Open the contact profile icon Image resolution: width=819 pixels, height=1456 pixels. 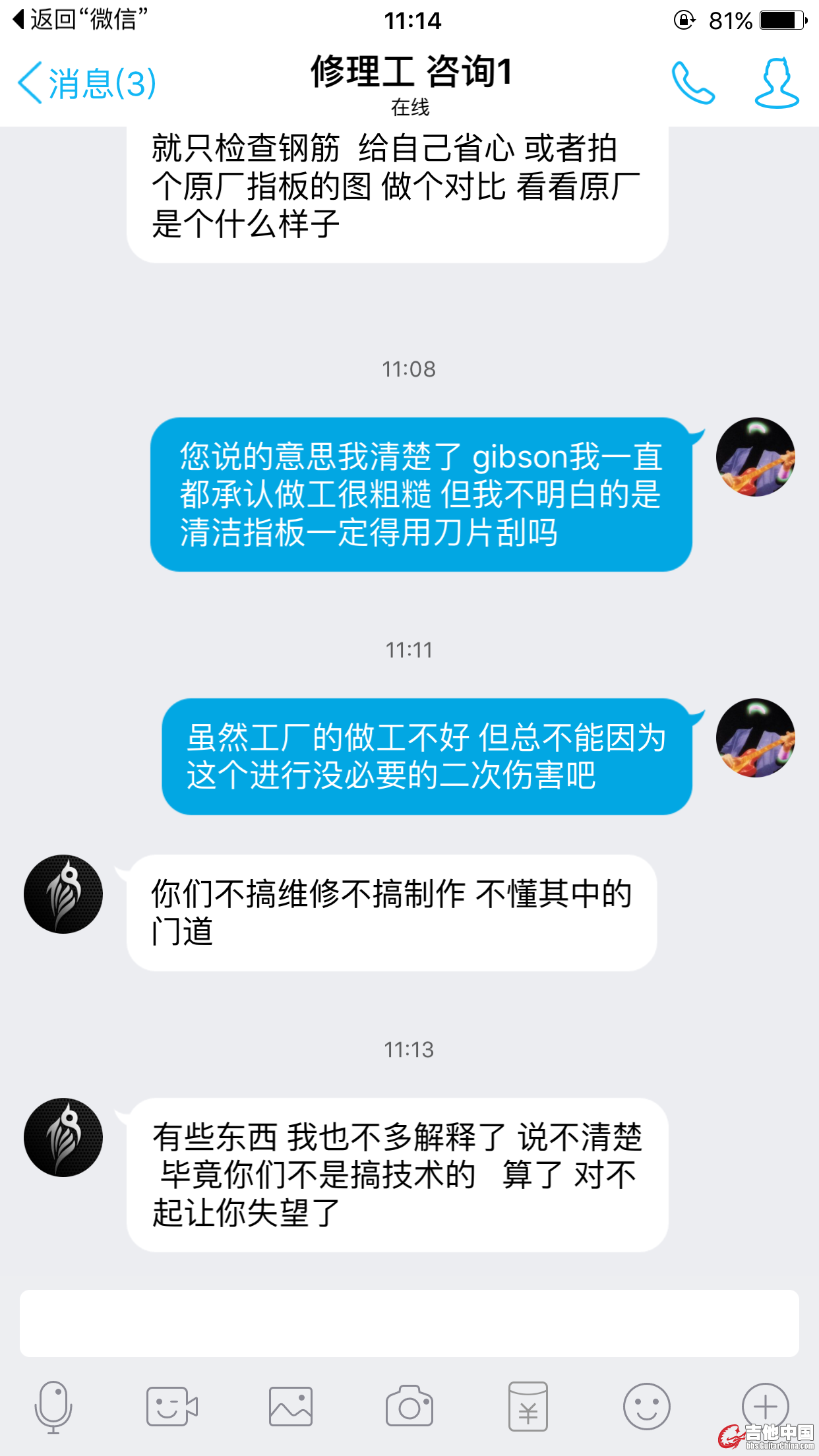click(x=777, y=84)
